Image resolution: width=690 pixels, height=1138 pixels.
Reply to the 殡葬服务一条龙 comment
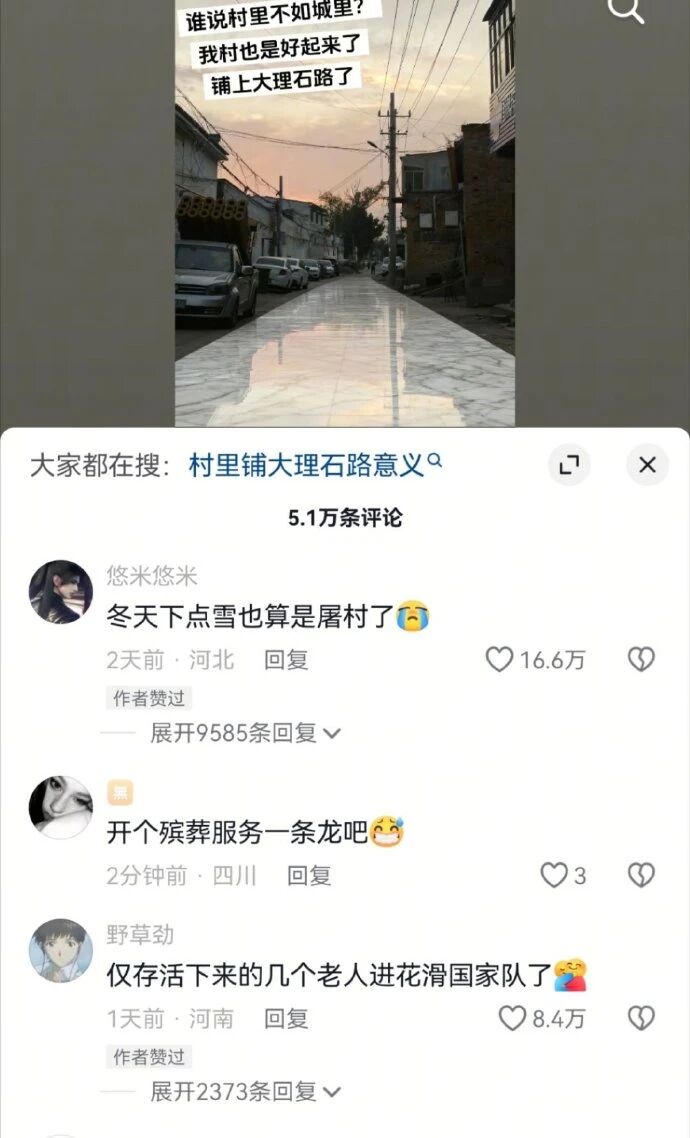pyautogui.click(x=309, y=876)
